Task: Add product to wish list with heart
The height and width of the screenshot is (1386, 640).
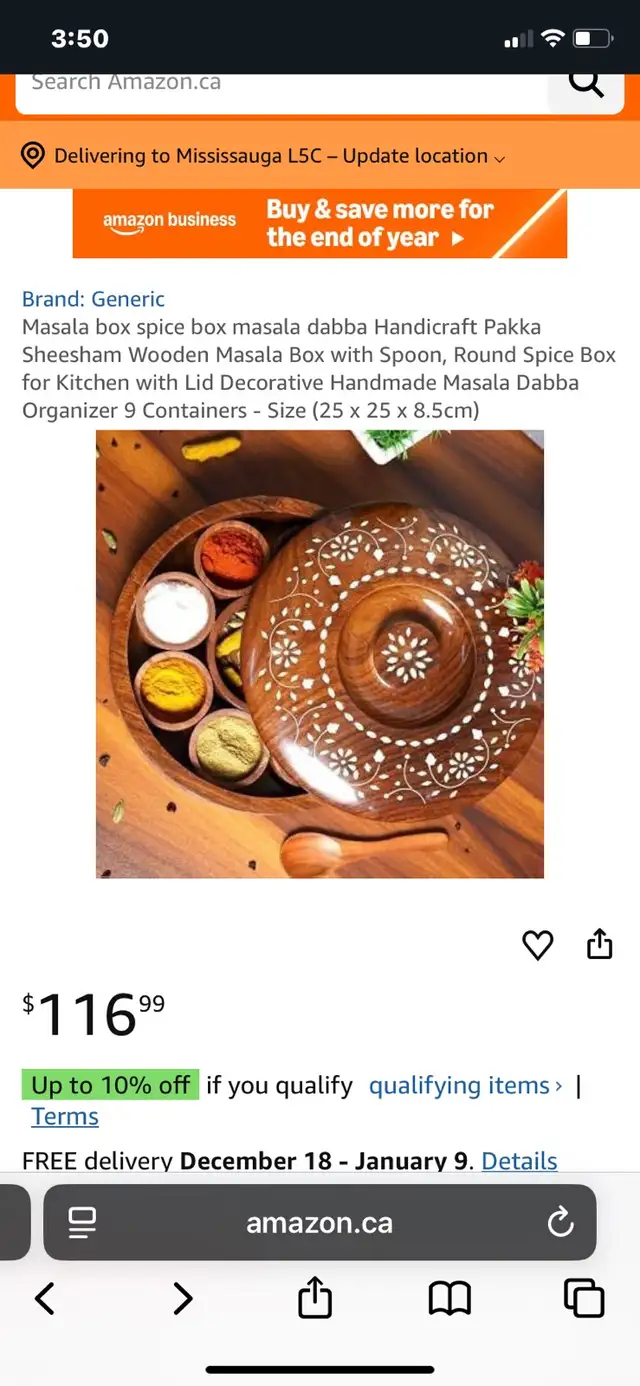Action: tap(538, 945)
